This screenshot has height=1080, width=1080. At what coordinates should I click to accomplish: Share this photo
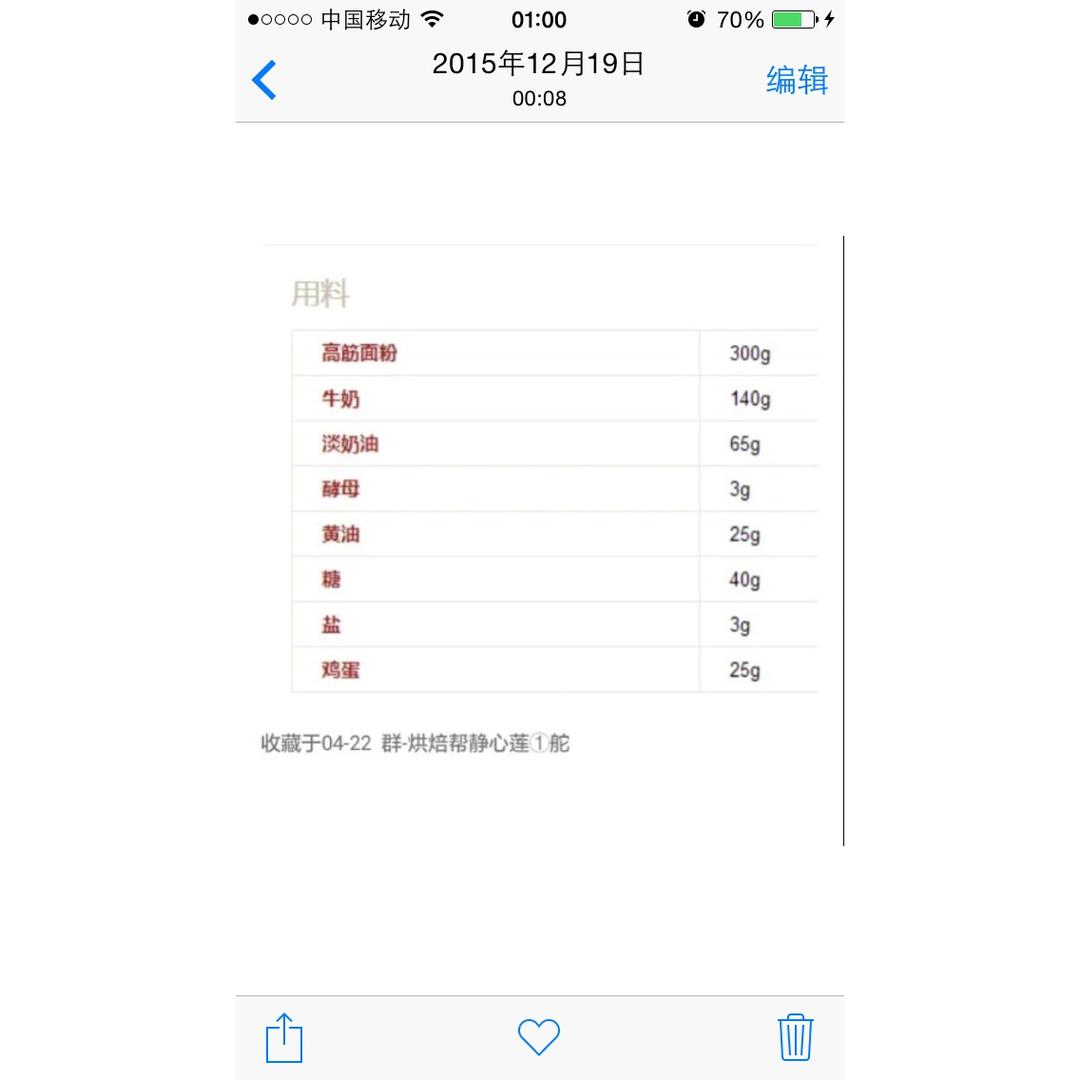(284, 1037)
